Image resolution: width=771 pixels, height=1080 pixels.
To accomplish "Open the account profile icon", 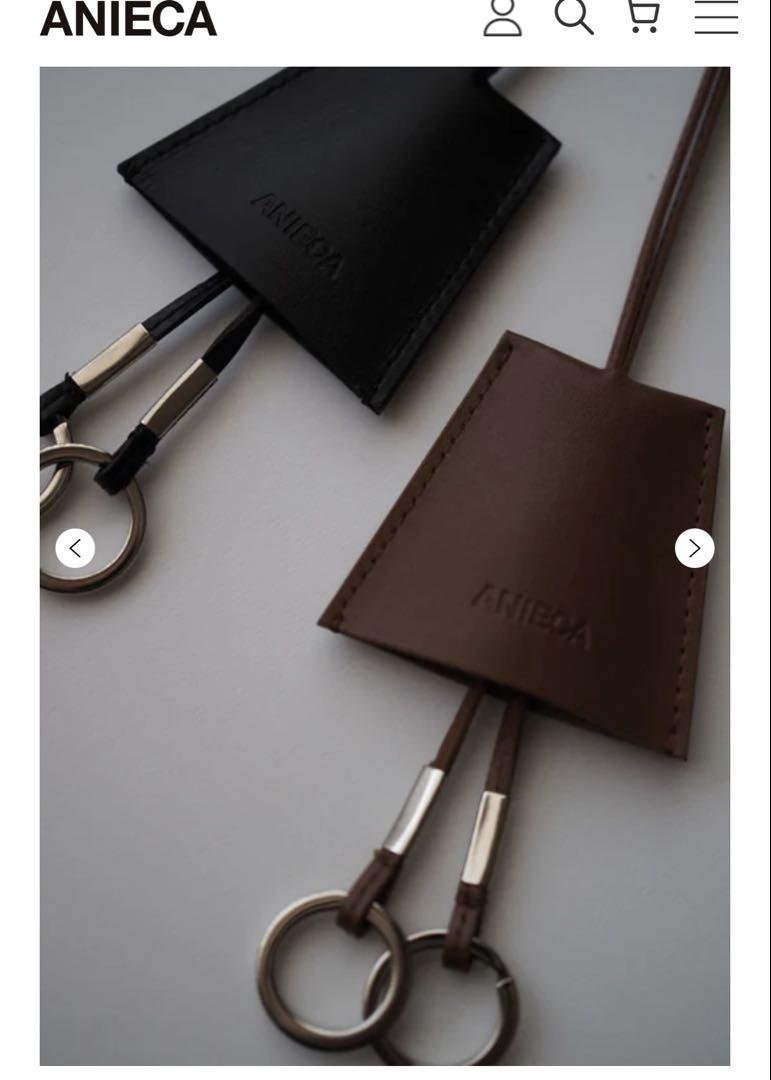I will pos(502,17).
